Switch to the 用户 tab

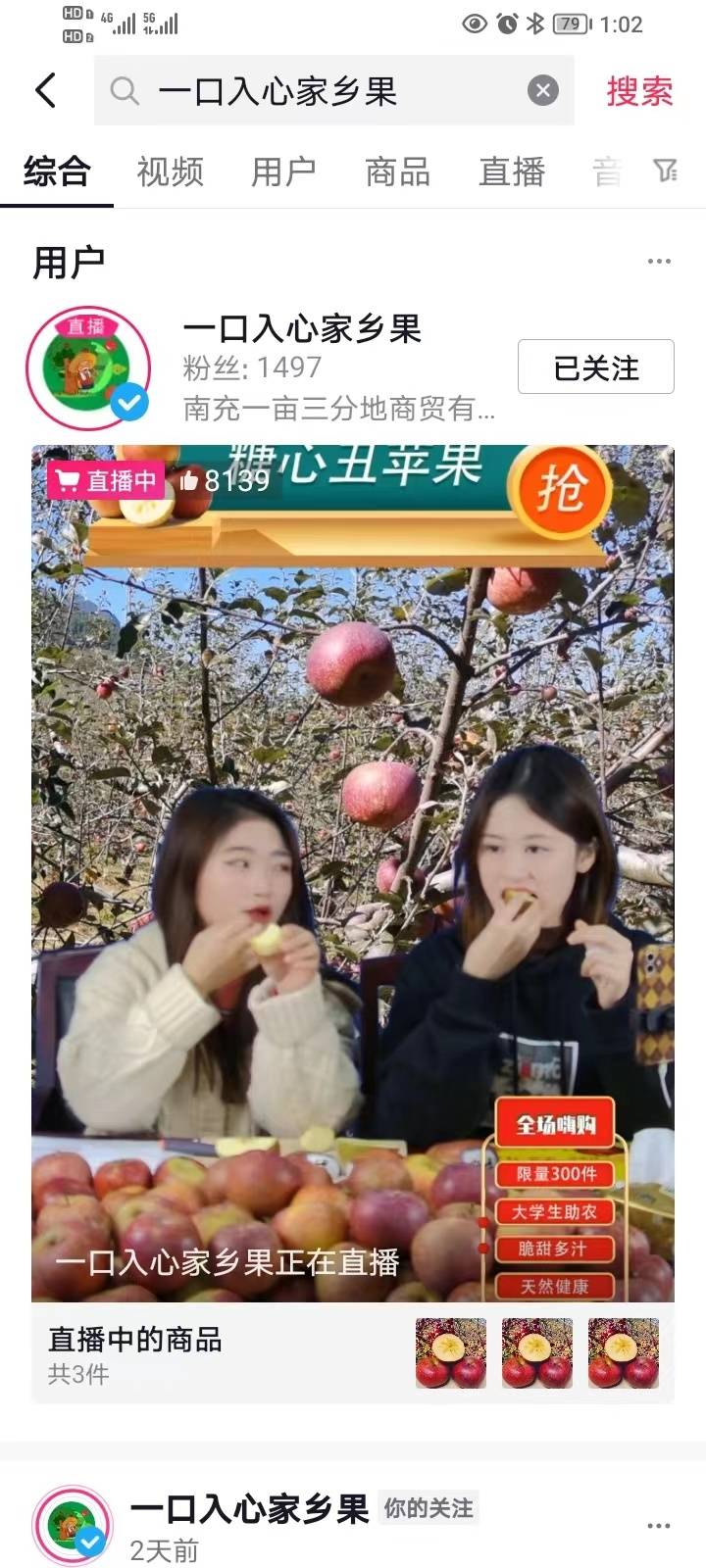(x=283, y=172)
